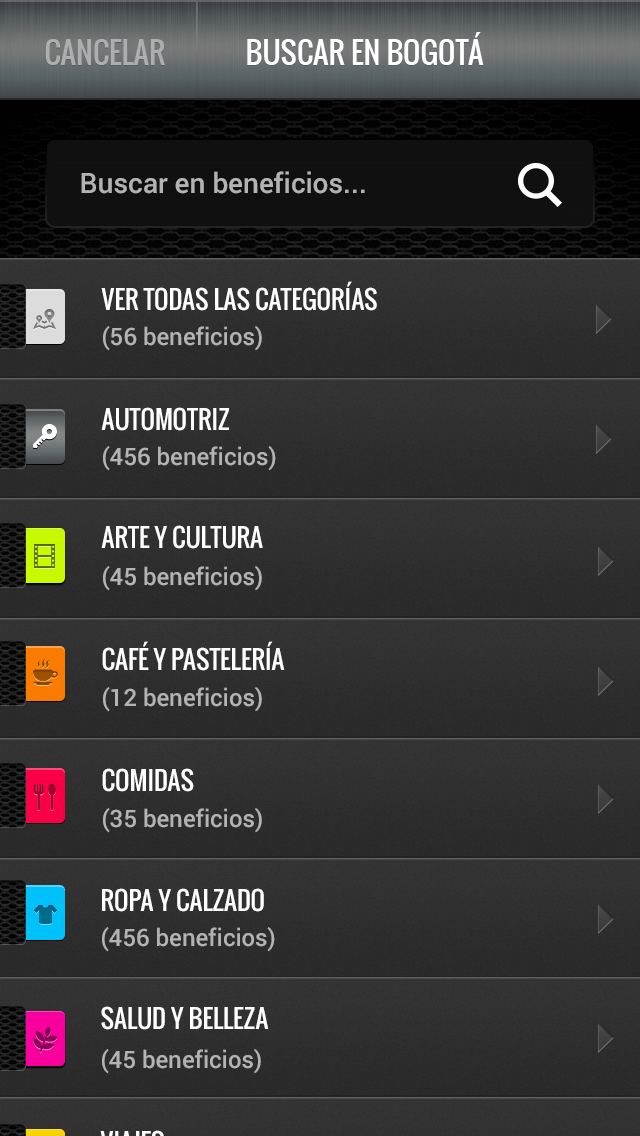Image resolution: width=640 pixels, height=1136 pixels.
Task: Open Ver todas las categorías
Action: (320, 318)
